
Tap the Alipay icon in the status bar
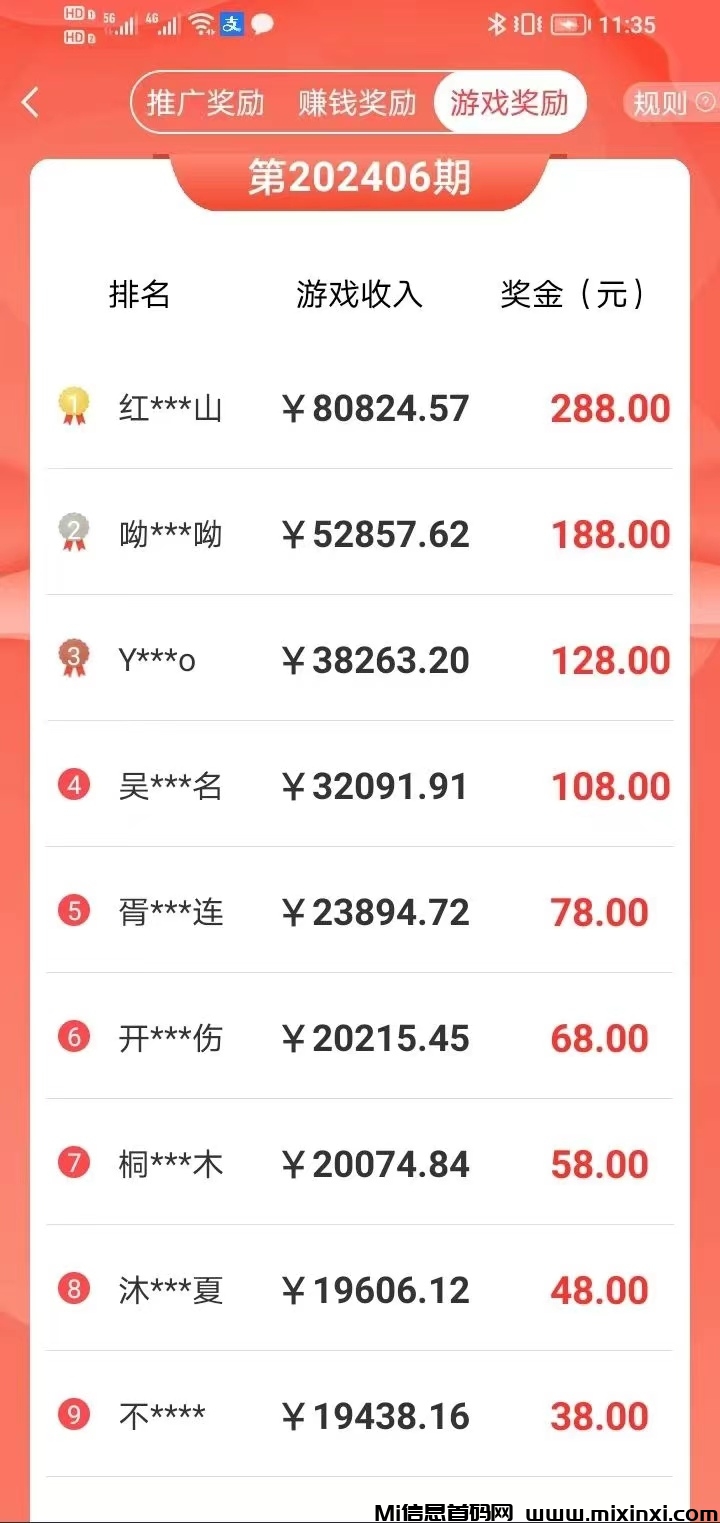pyautogui.click(x=231, y=24)
